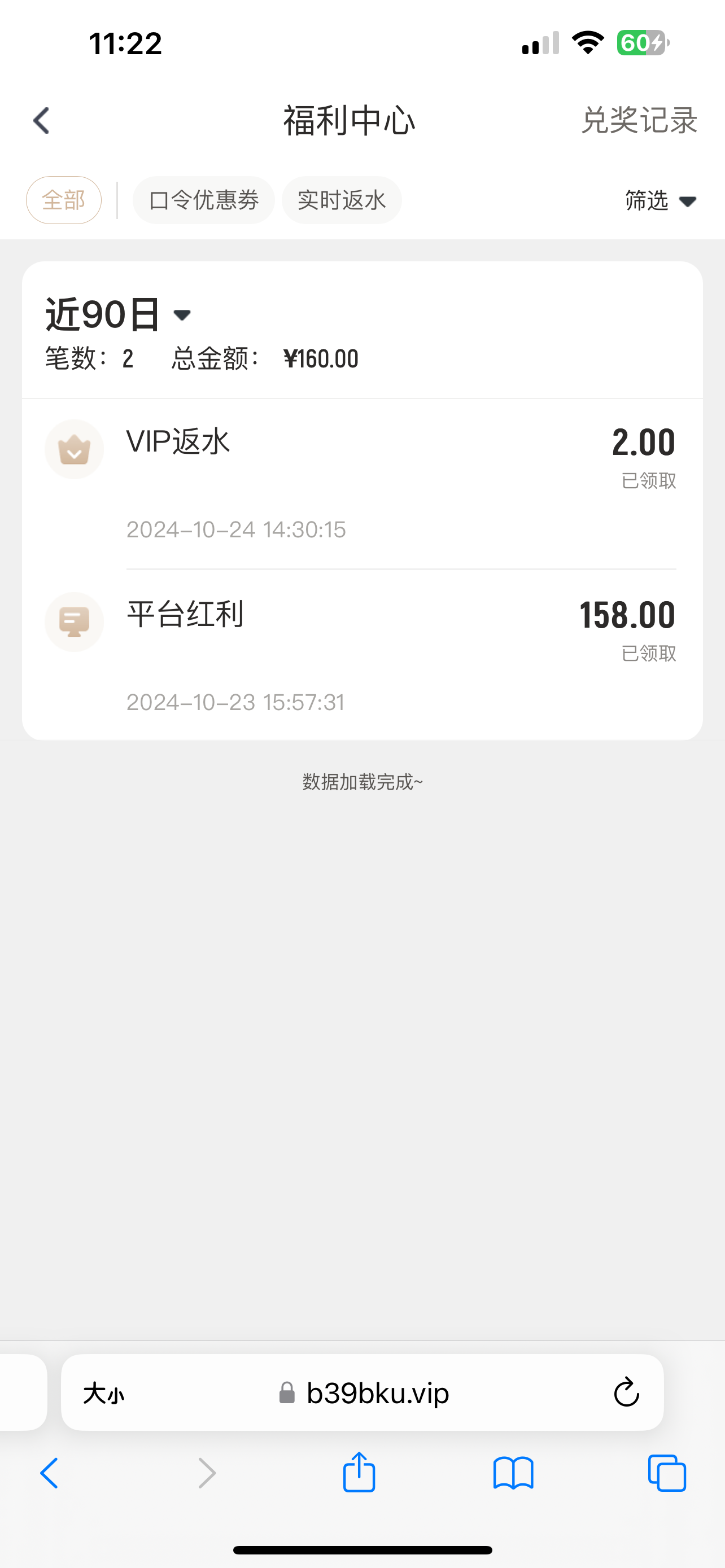The height and width of the screenshot is (1568, 725).
Task: Open Safari bookmarks
Action: coord(513,1474)
